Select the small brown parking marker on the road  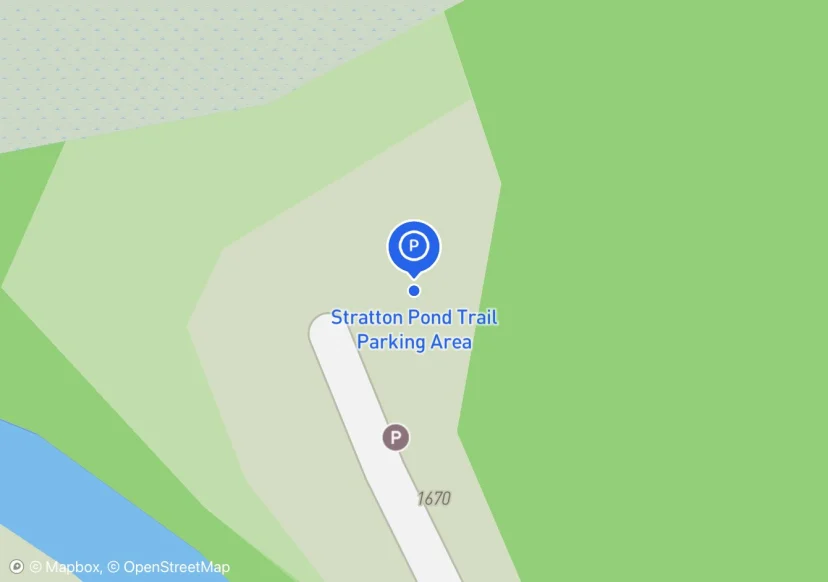pos(397,437)
